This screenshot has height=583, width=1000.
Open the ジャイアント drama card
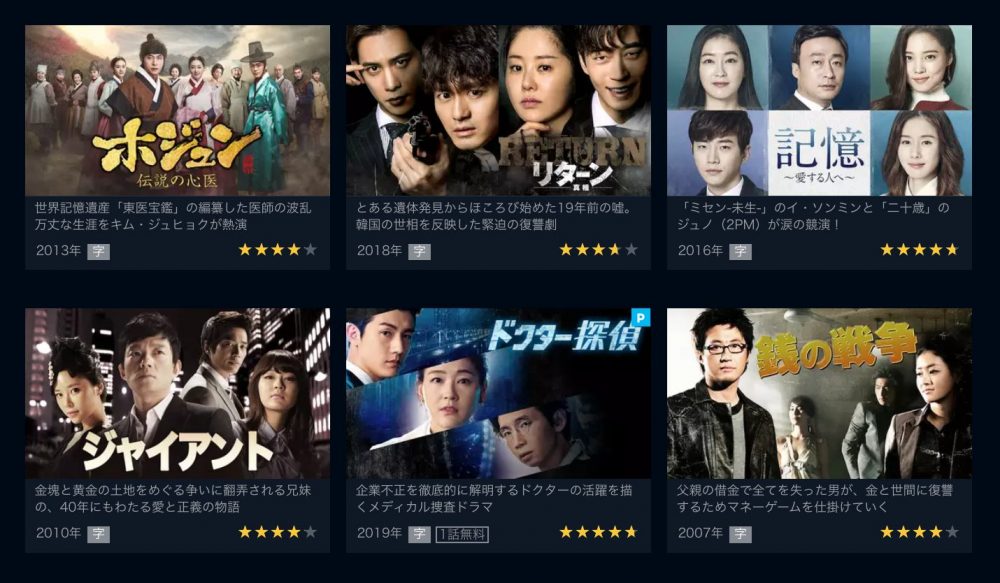tap(177, 393)
